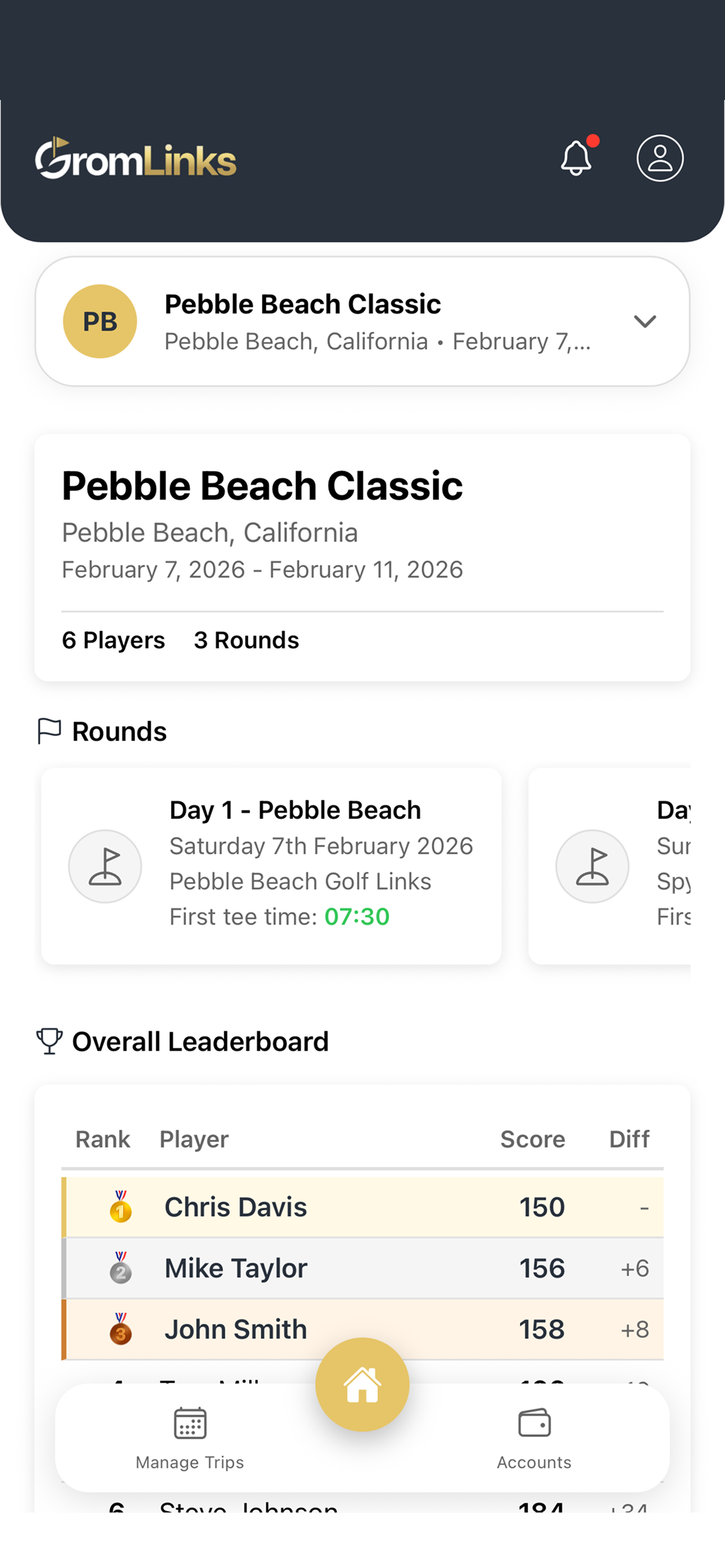Screen dimensions: 725x1568
Task: Select Chris Davis's highlighted leaderboard row
Action: pos(362,1207)
